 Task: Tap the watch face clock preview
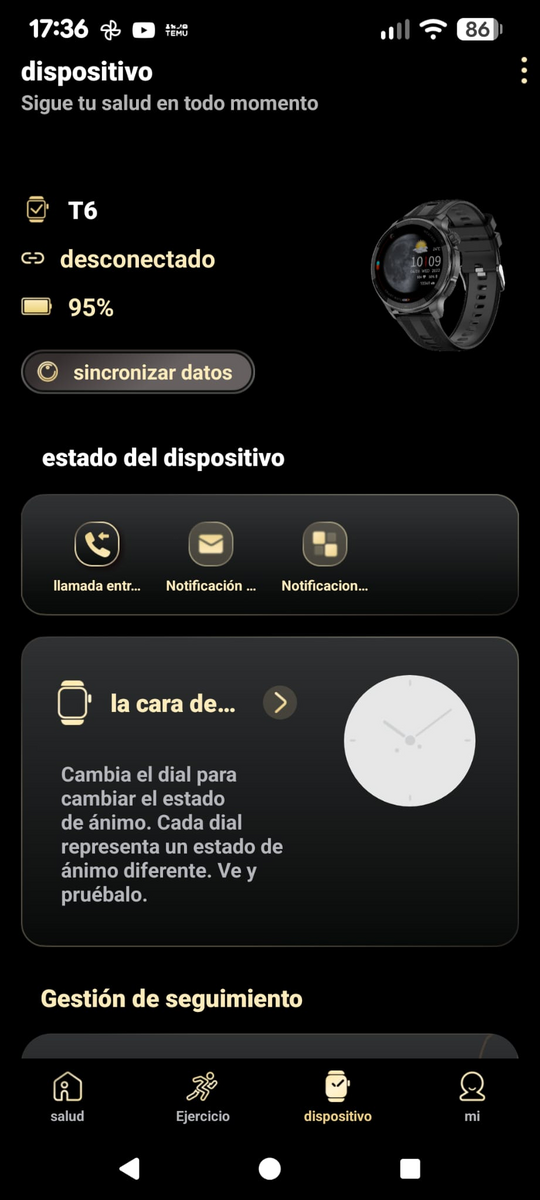coord(409,741)
